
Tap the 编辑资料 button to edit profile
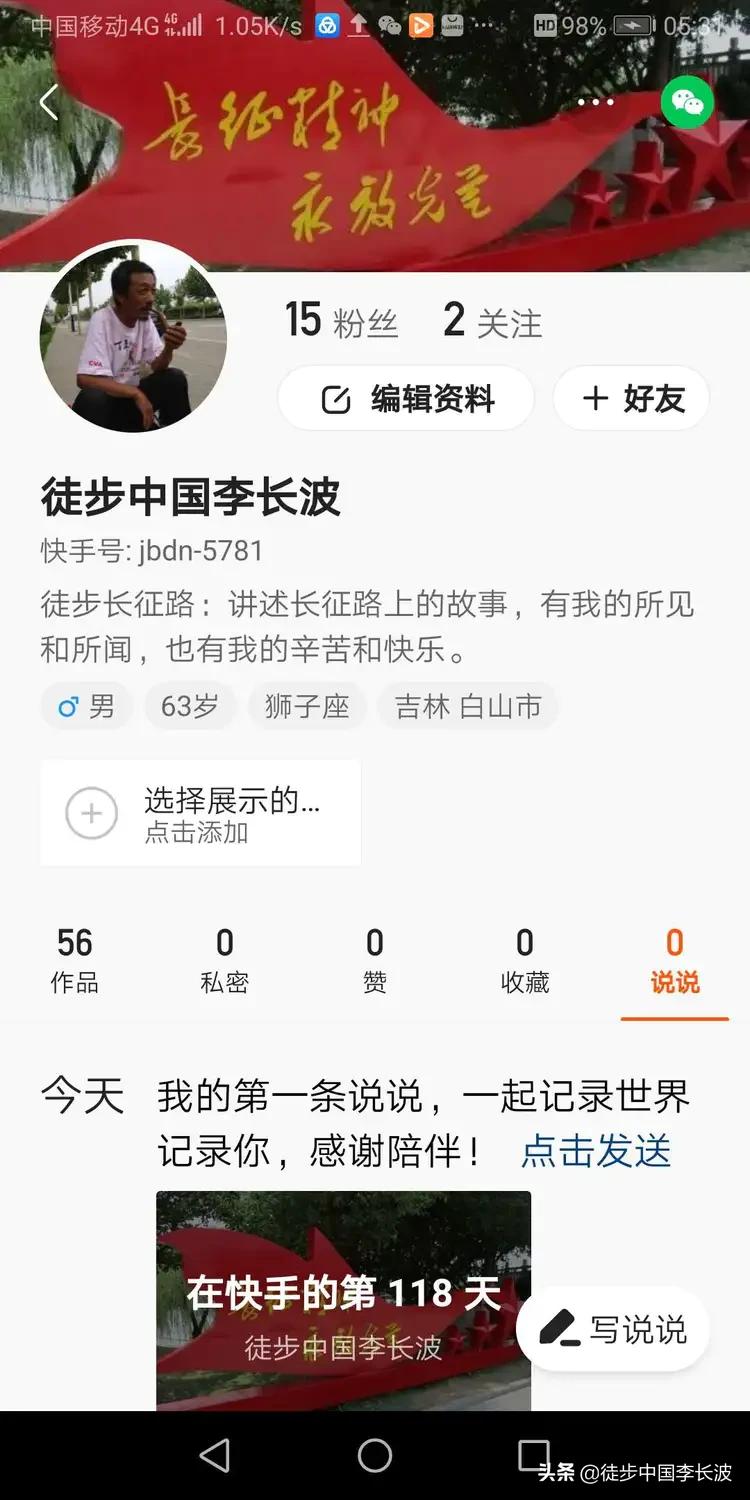click(x=406, y=398)
